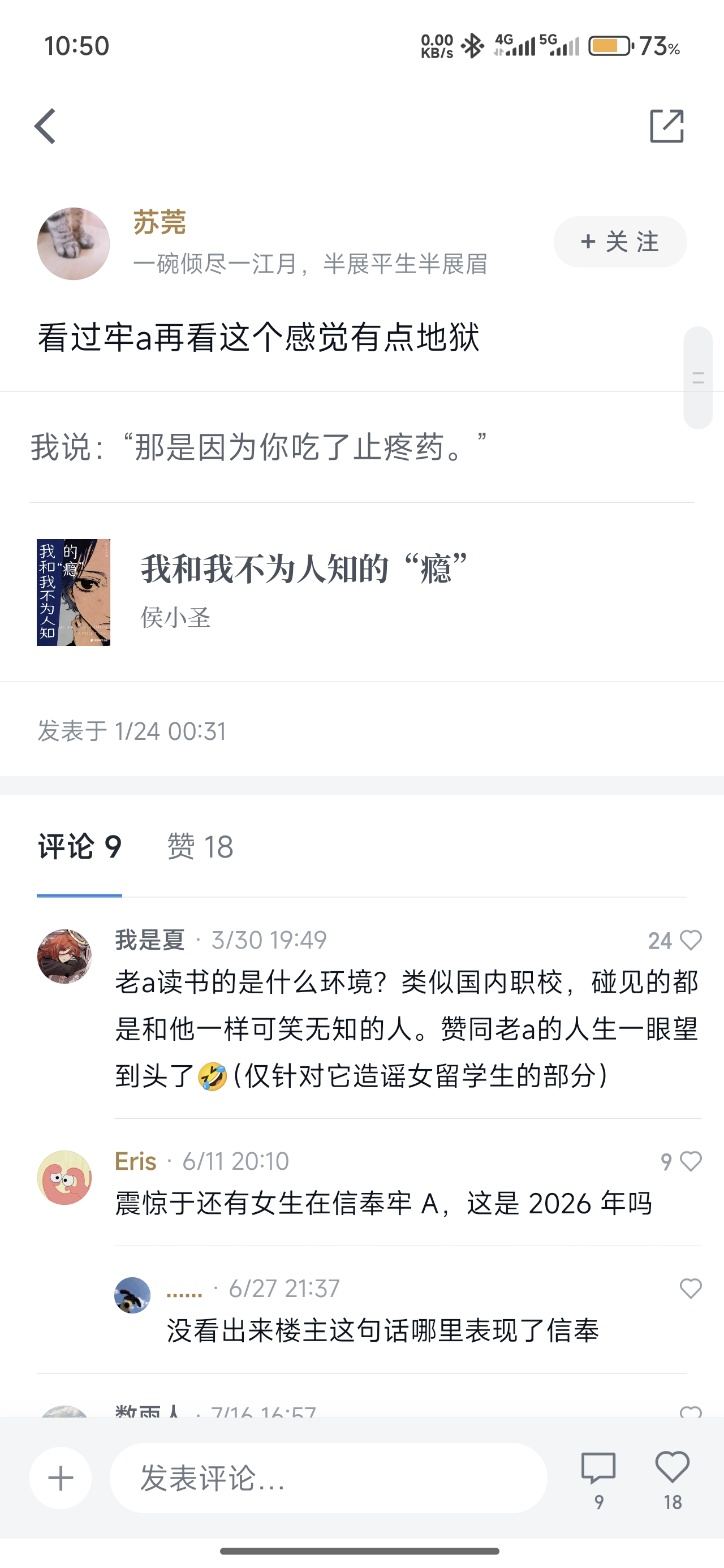Follow user 苏莞 with the 关注 button
The width and height of the screenshot is (724, 1568).
620,242
